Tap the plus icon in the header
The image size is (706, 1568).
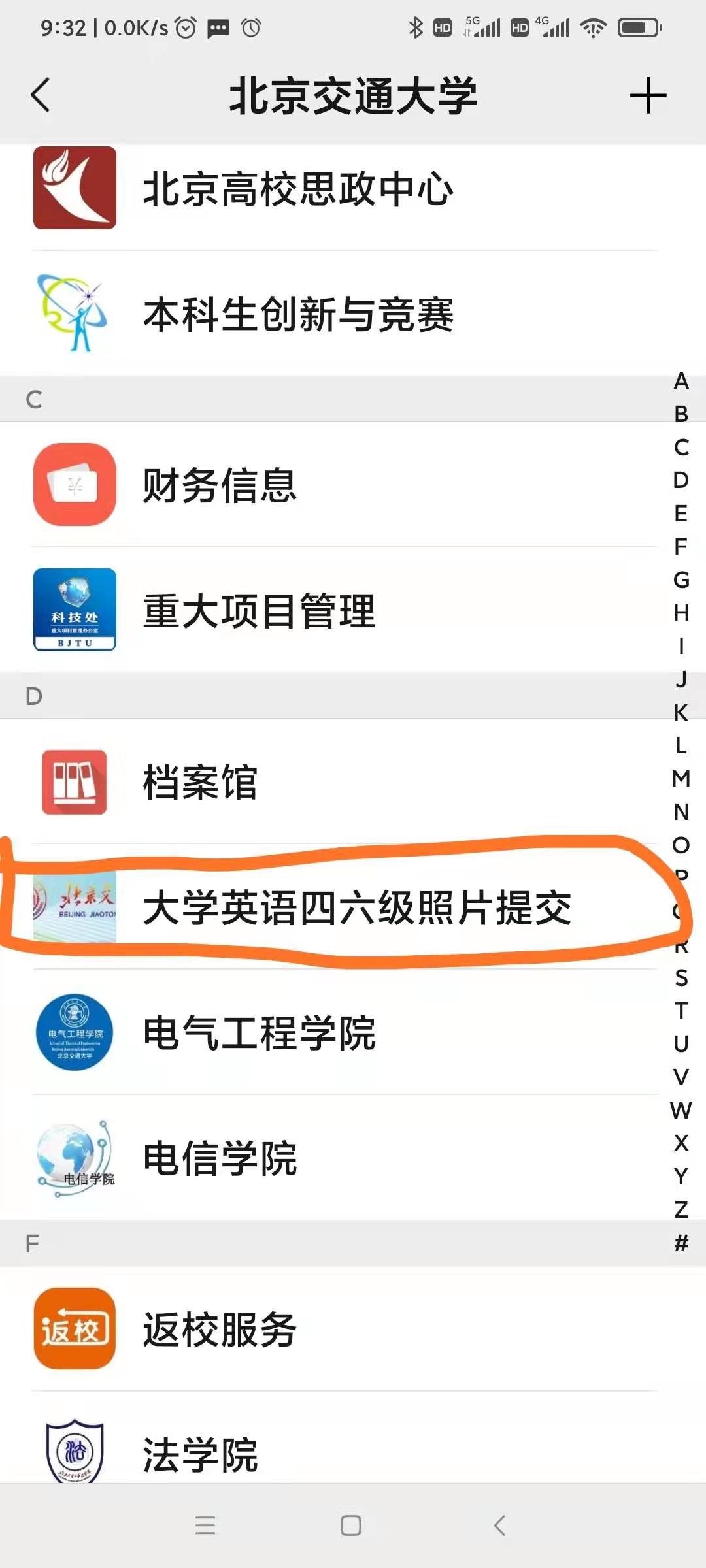[x=648, y=95]
